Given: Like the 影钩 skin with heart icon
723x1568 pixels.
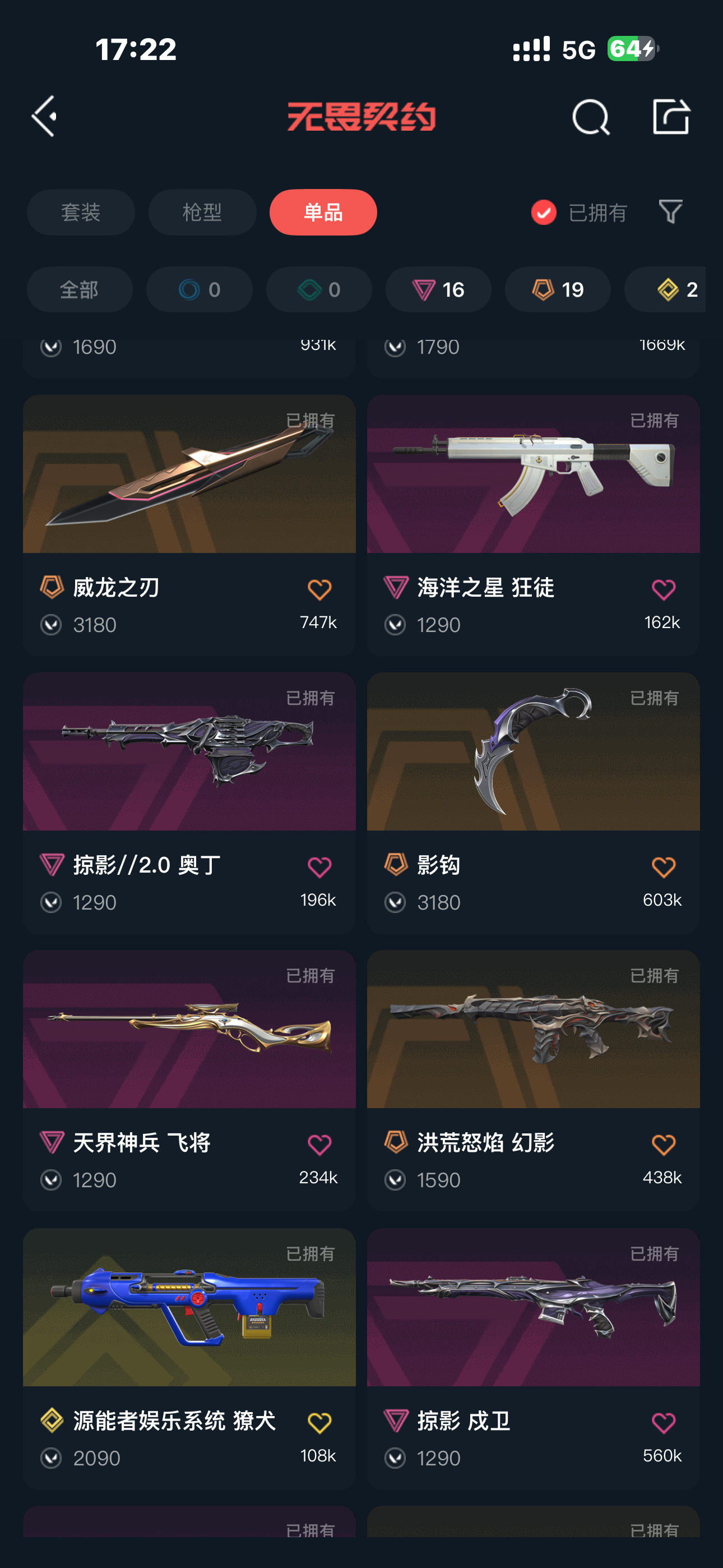Looking at the screenshot, I should tap(664, 868).
